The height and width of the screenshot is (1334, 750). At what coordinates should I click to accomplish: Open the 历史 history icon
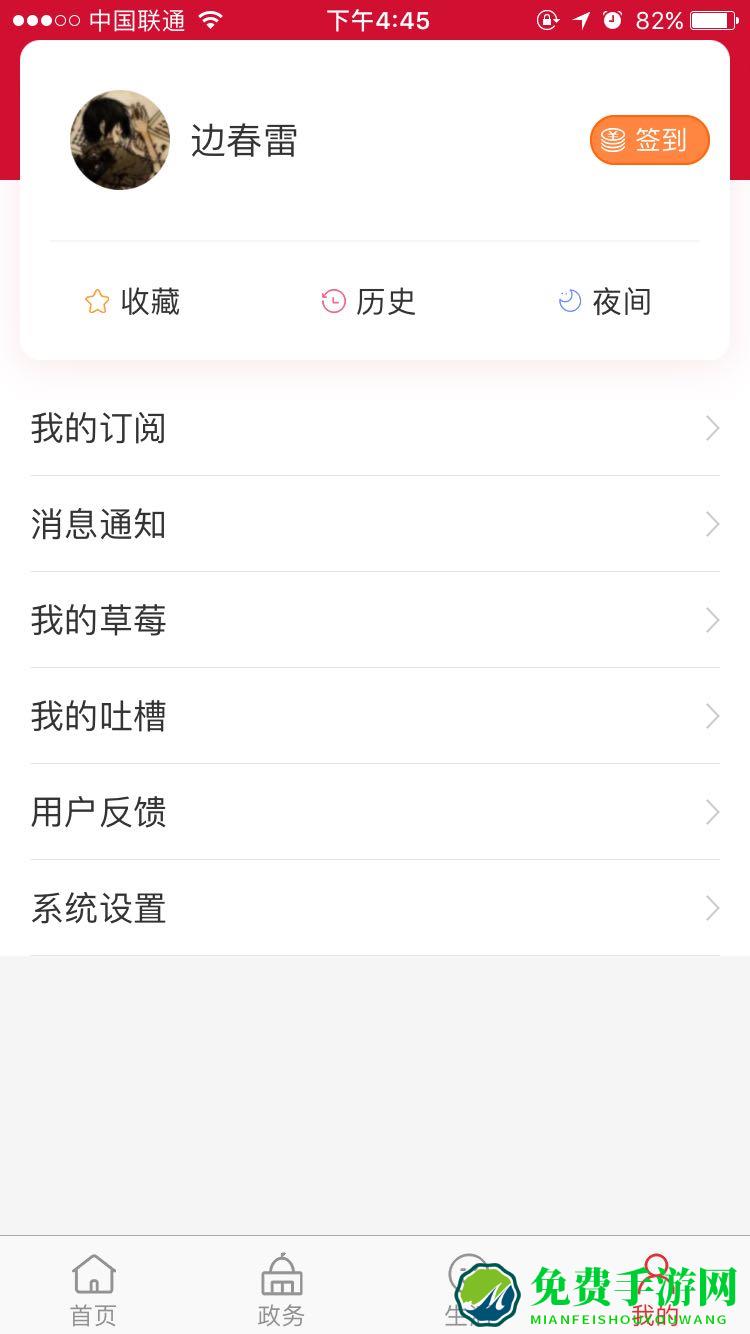(334, 301)
